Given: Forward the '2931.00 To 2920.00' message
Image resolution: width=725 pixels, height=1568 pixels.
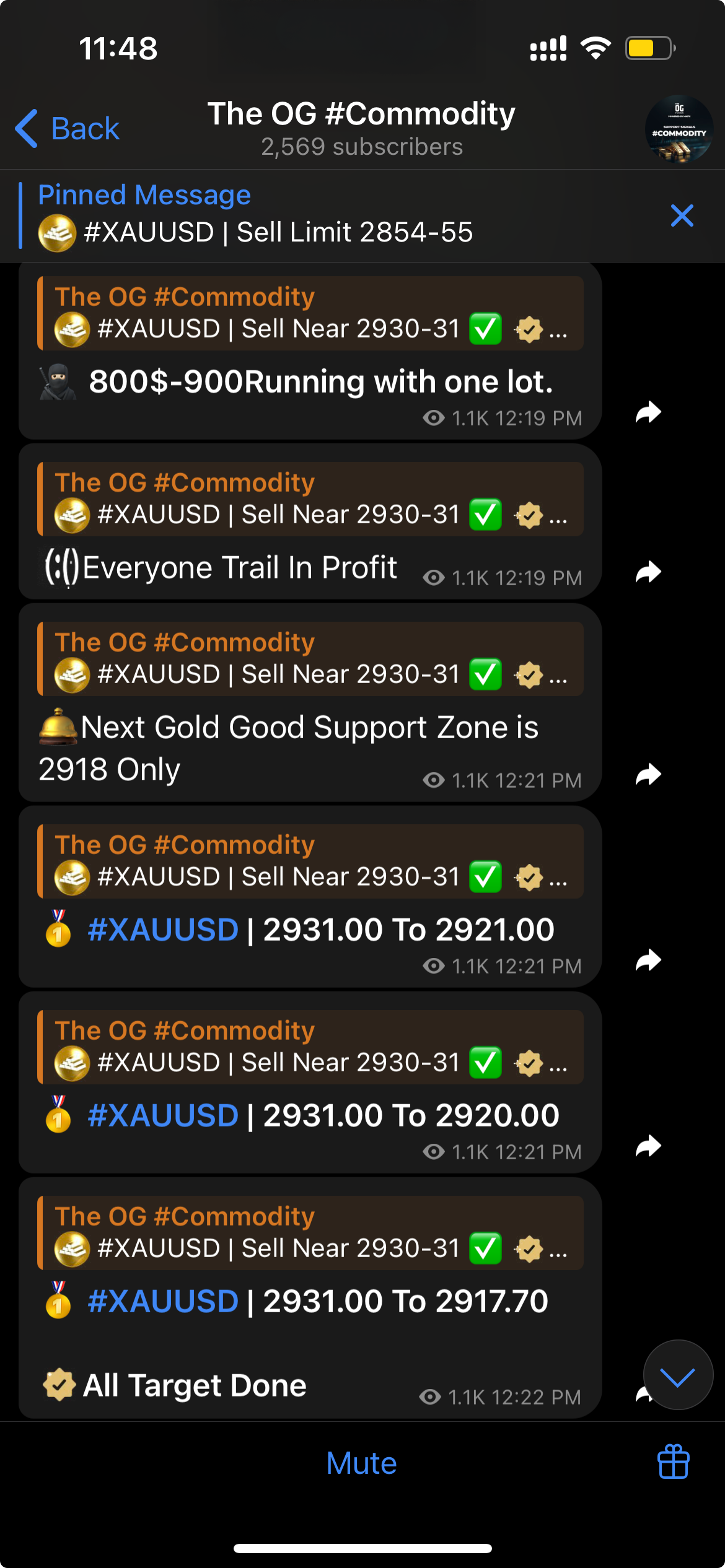Looking at the screenshot, I should click(x=648, y=1146).
